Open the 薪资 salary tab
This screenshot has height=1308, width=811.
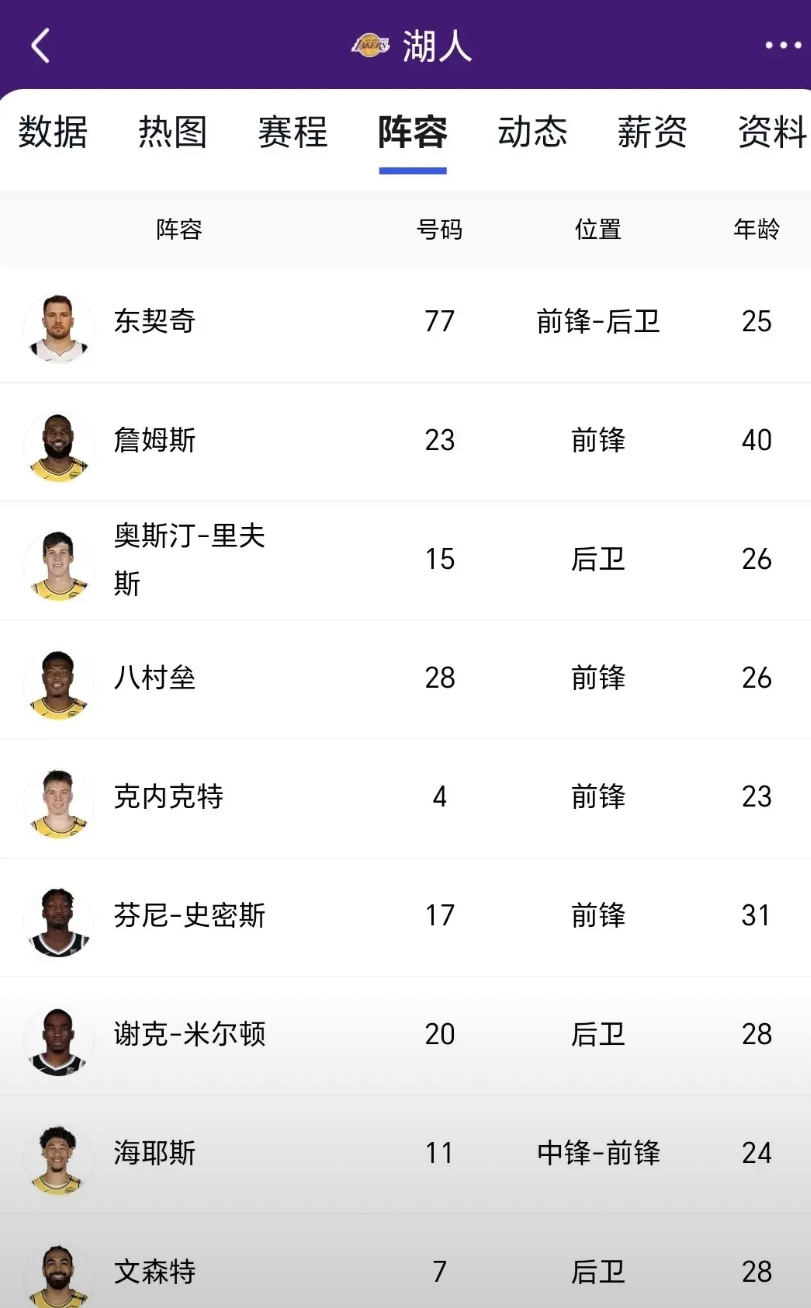[653, 132]
